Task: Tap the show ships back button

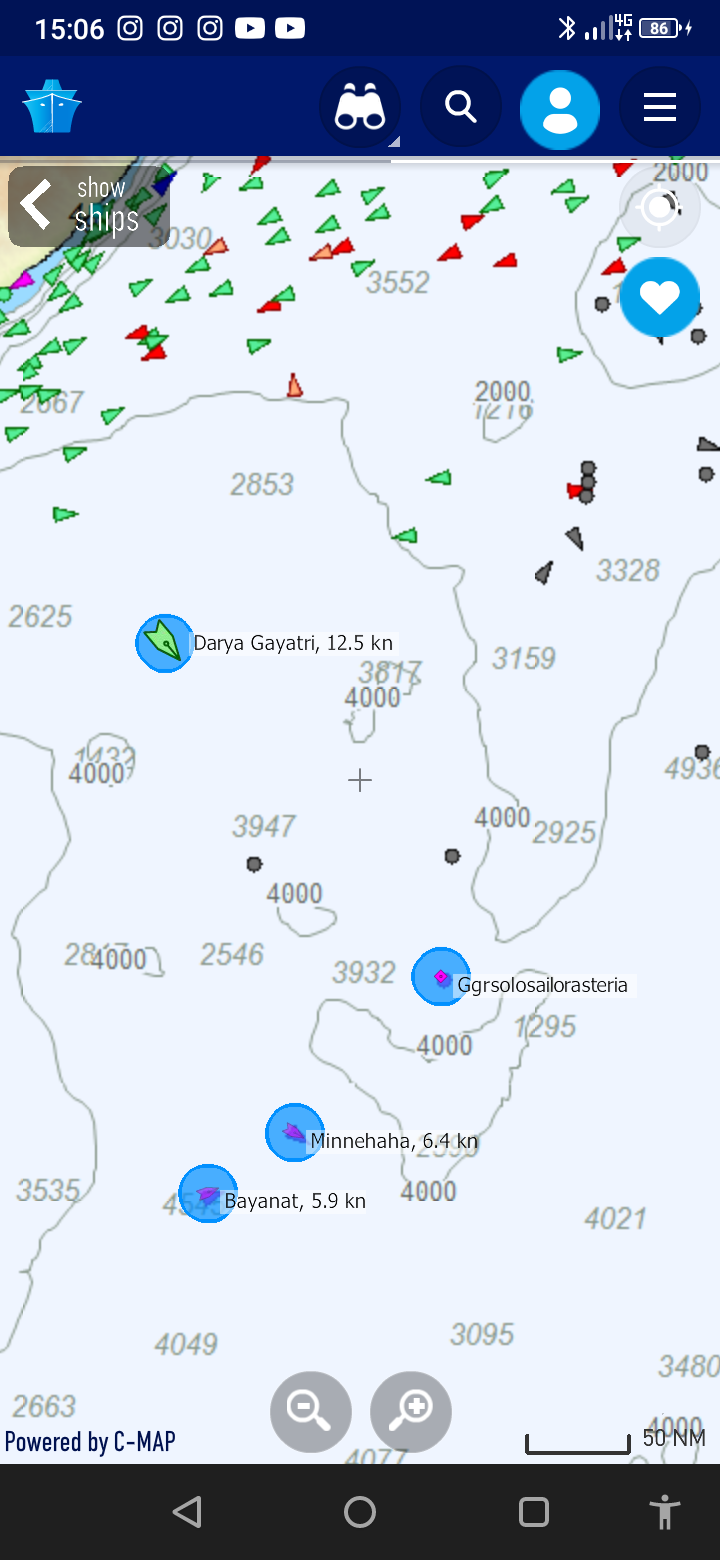Action: click(x=89, y=205)
